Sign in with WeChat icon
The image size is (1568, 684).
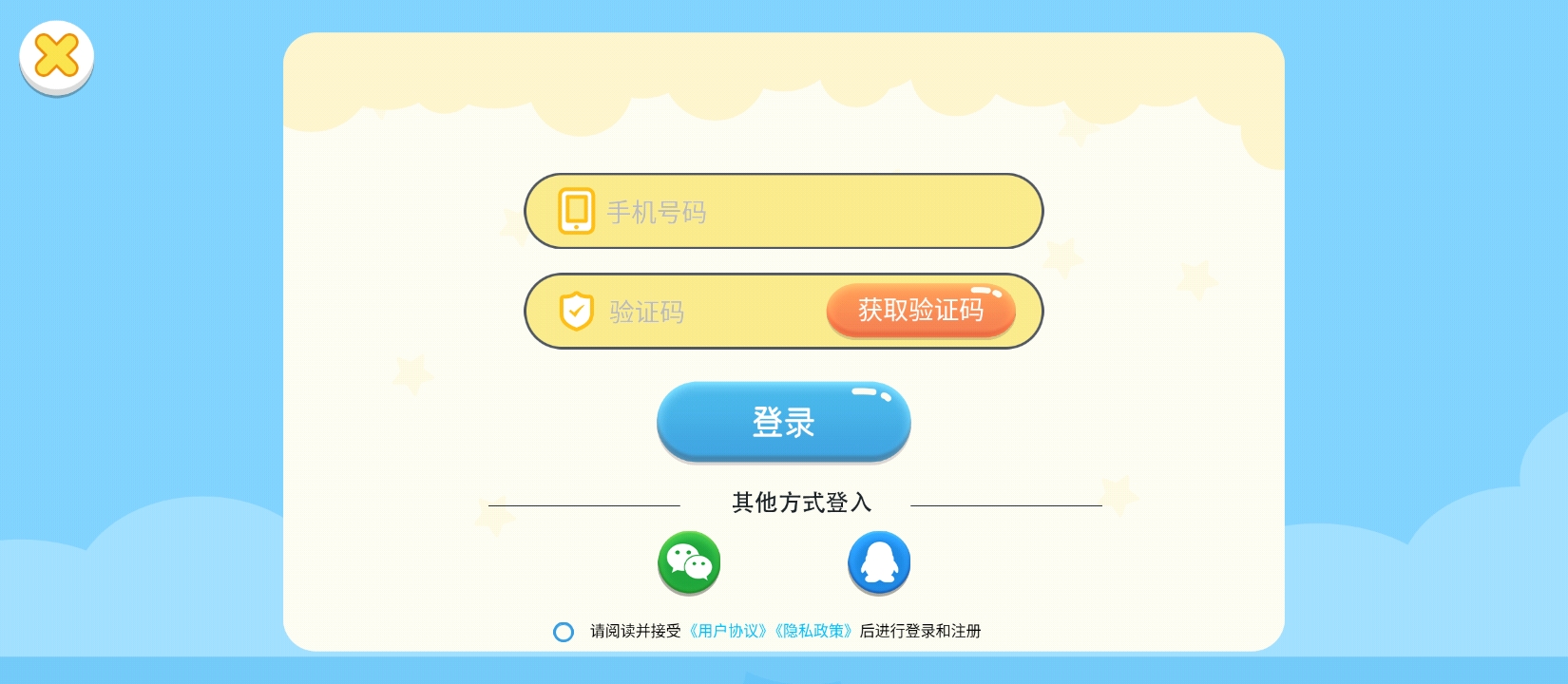point(689,562)
